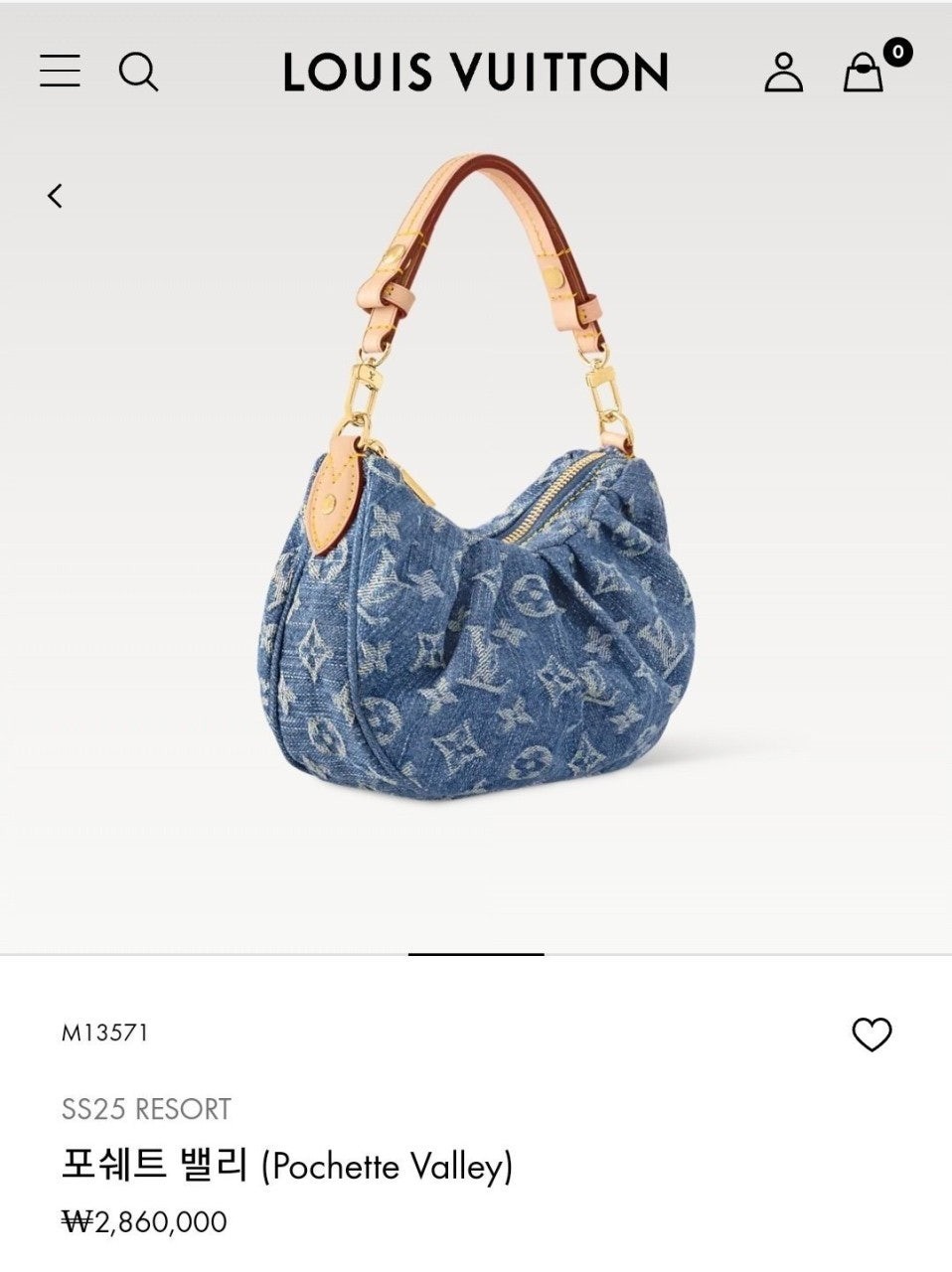Open the account profile icon

783,73
